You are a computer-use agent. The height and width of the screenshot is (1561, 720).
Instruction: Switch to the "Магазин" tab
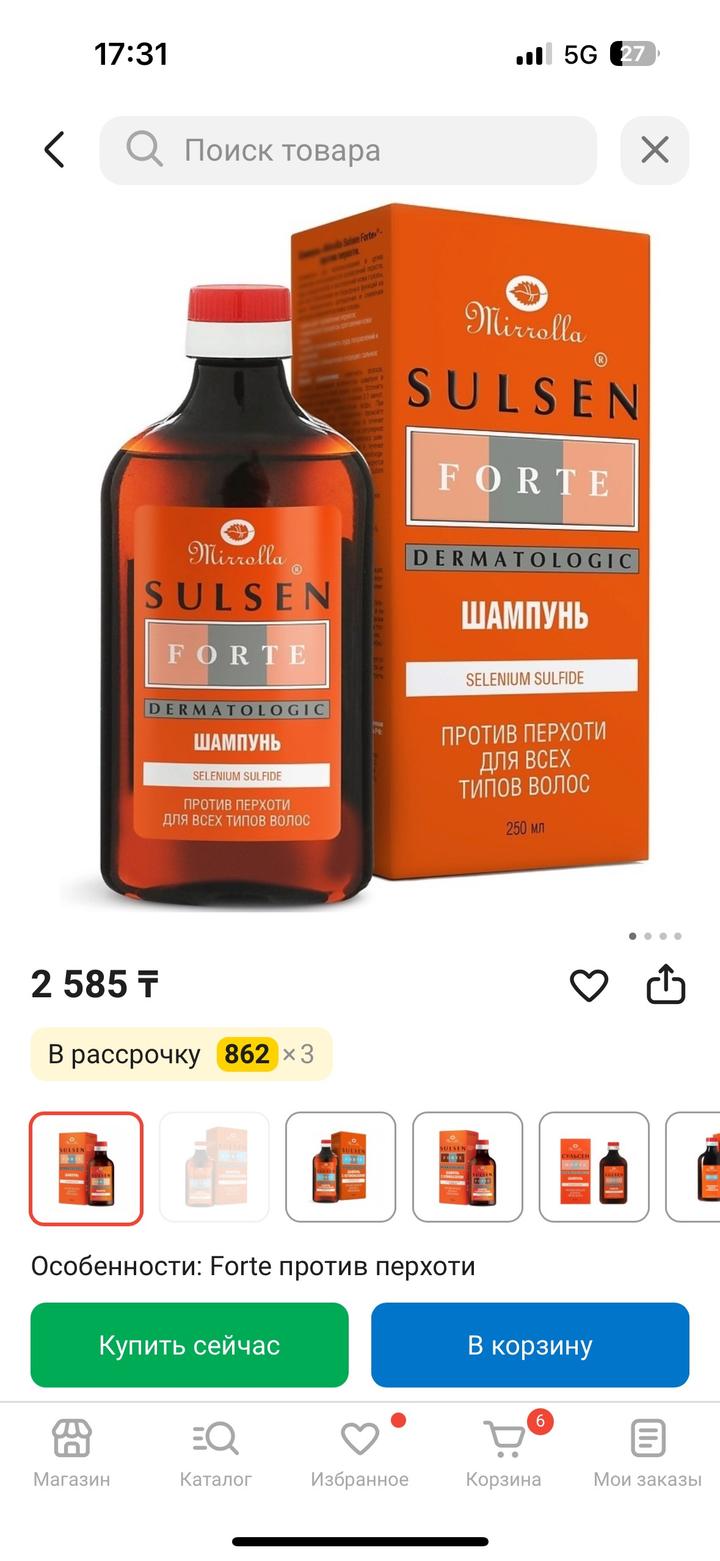(x=72, y=1453)
